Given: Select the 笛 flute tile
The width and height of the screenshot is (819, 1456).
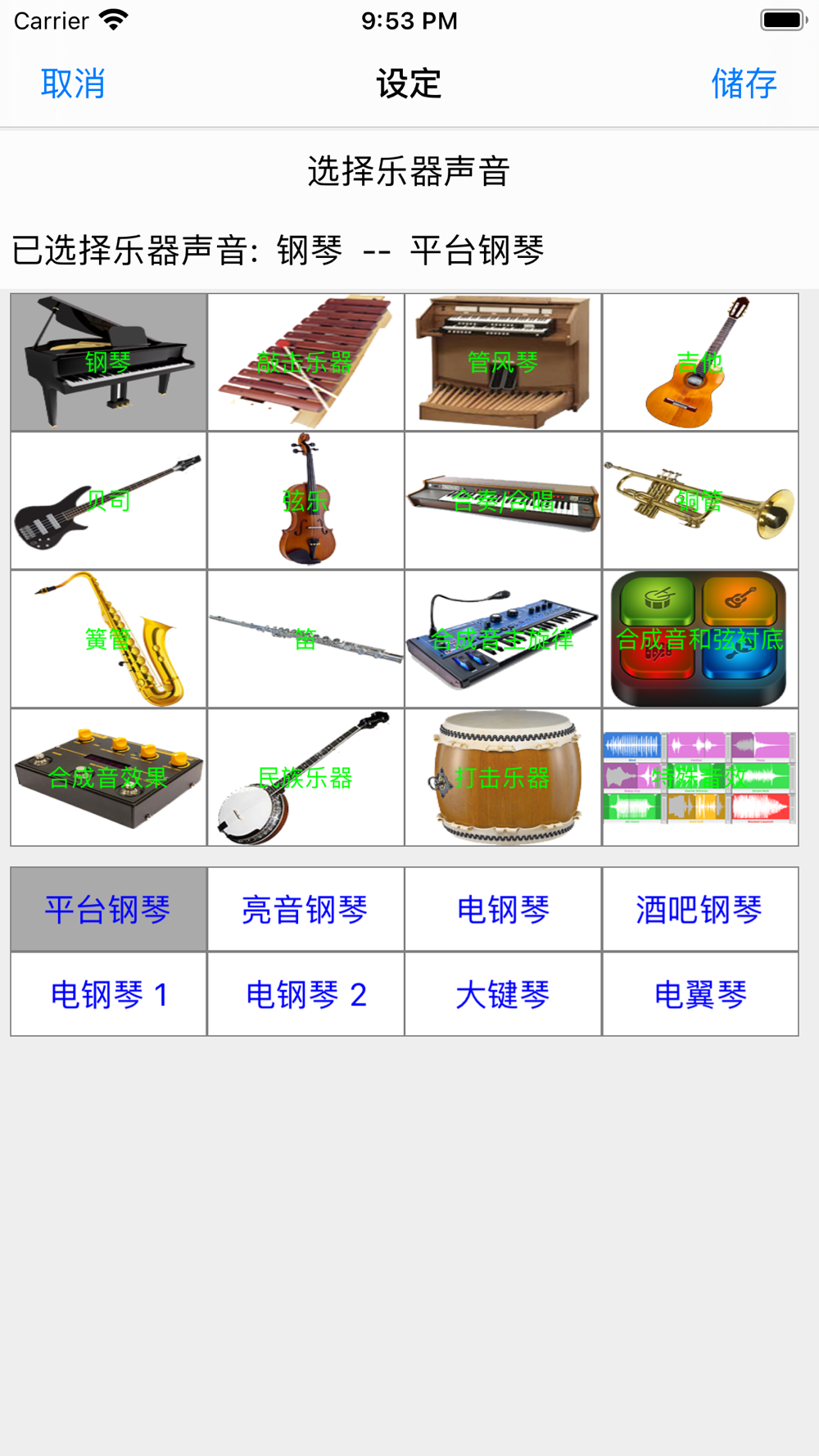Looking at the screenshot, I should pos(305,639).
